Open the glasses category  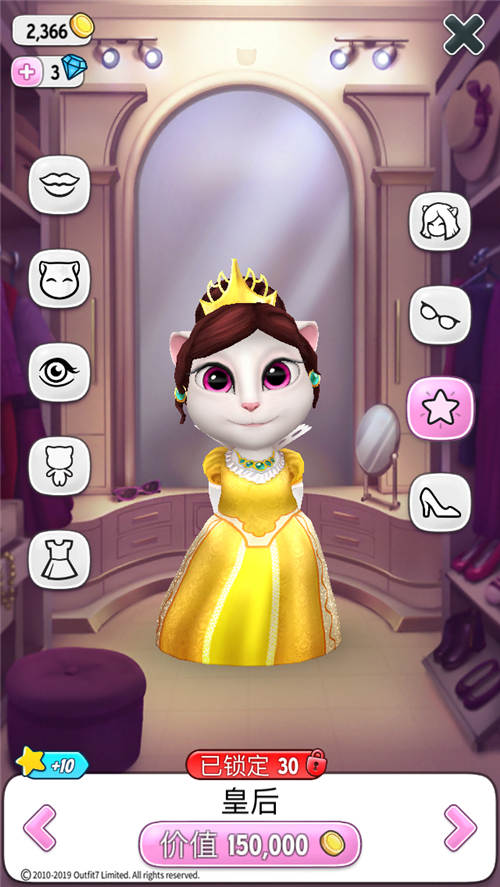pyautogui.click(x=440, y=315)
